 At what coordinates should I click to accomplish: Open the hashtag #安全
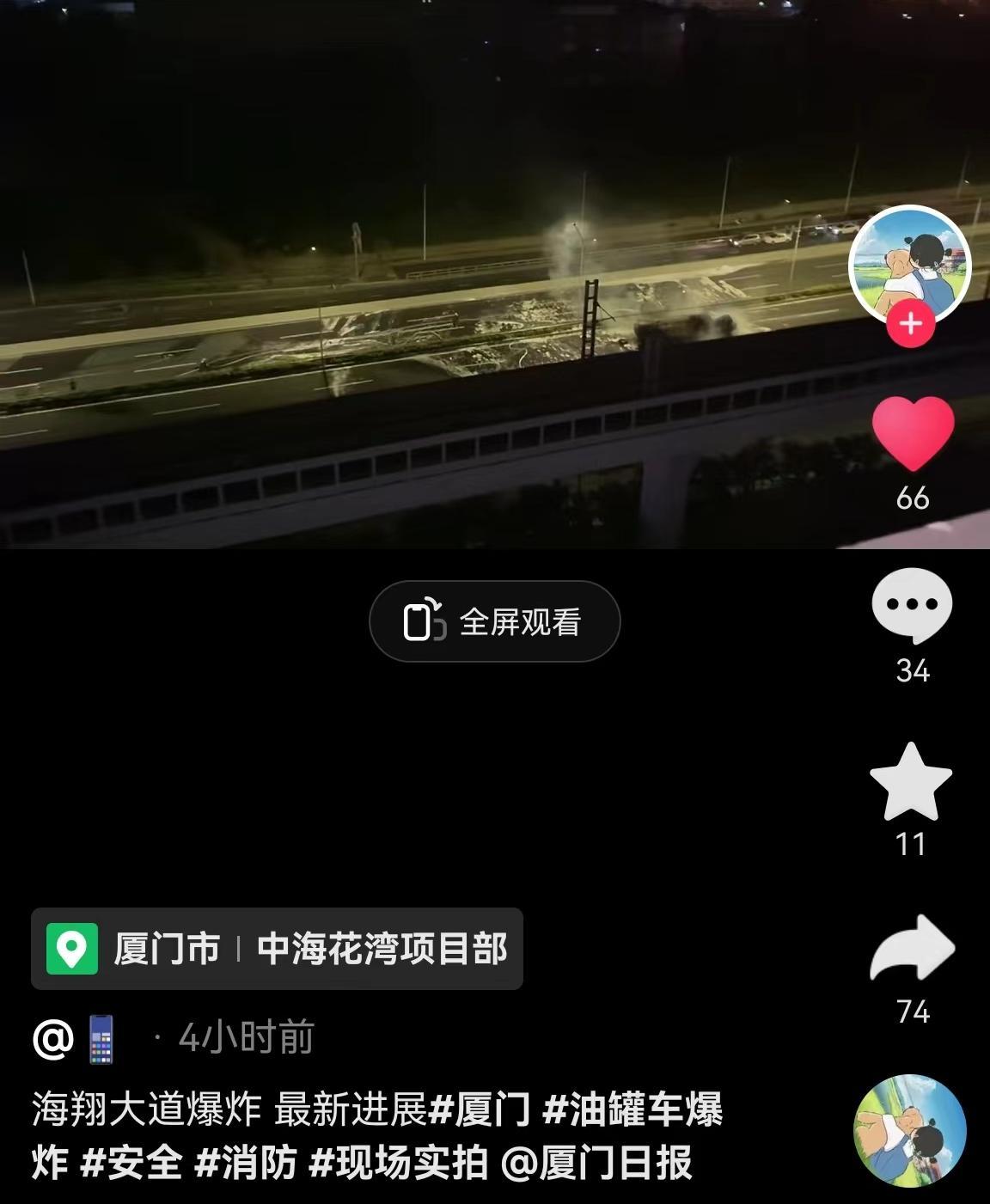pyautogui.click(x=131, y=1163)
